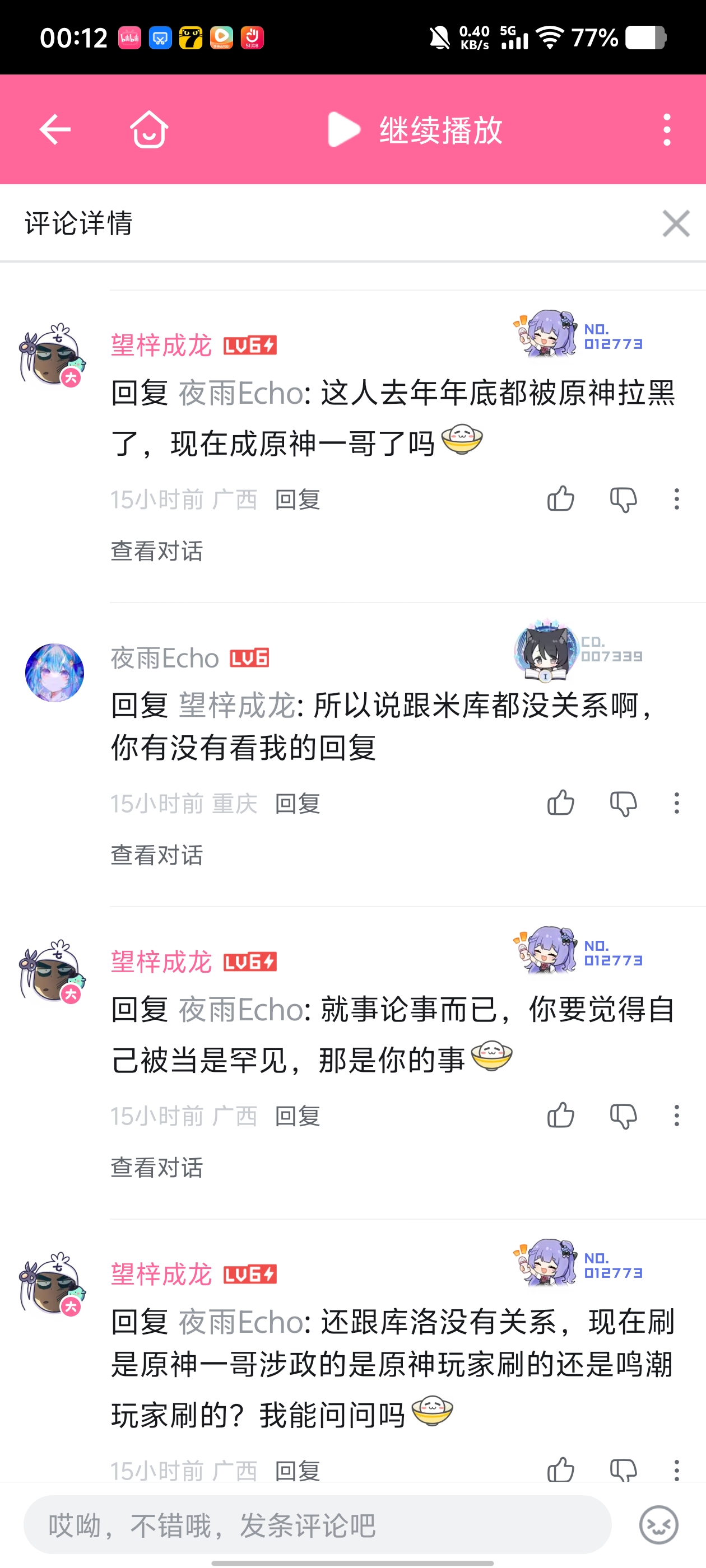Dislike the 就事论事而已 comment
706x1568 pixels.
623,1116
